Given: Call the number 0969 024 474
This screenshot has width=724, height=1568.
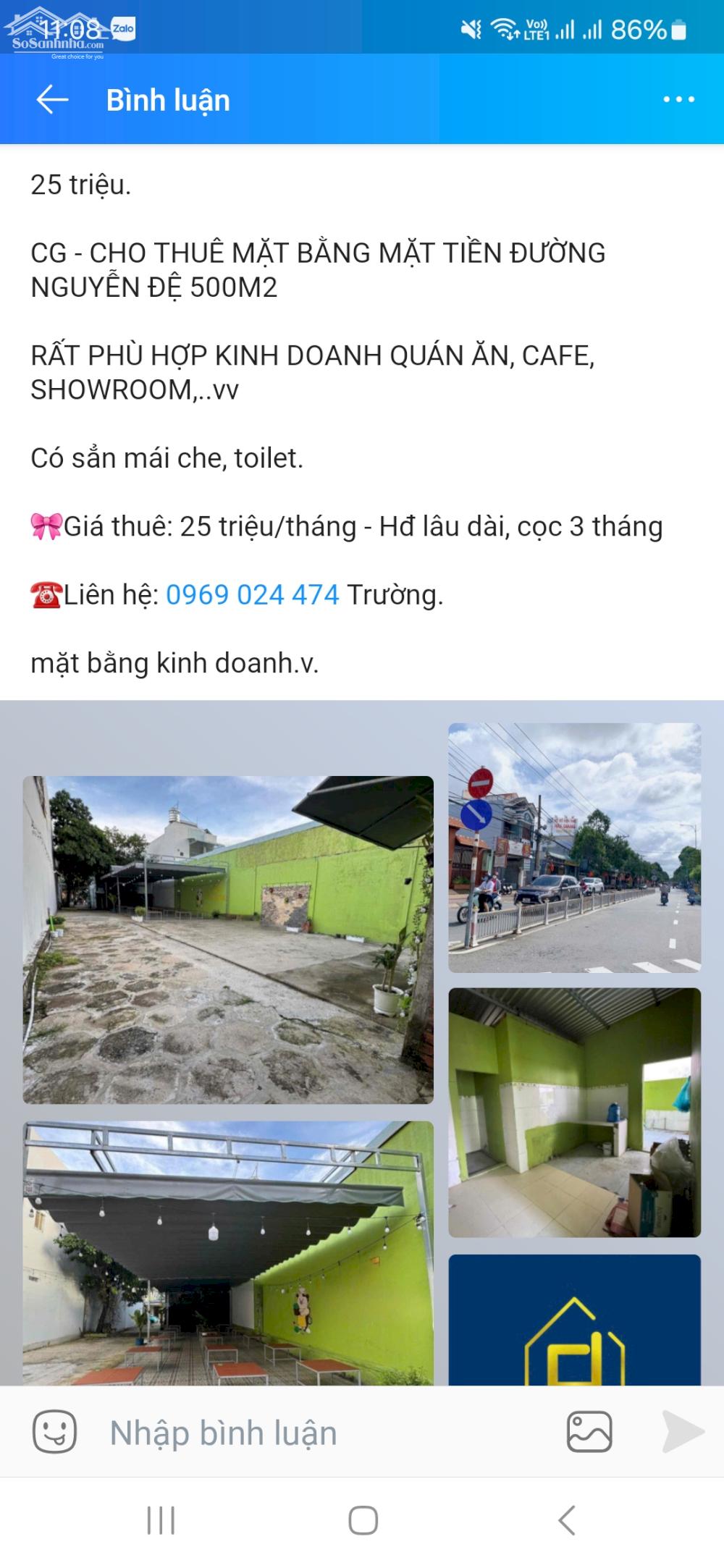Looking at the screenshot, I should coord(253,595).
